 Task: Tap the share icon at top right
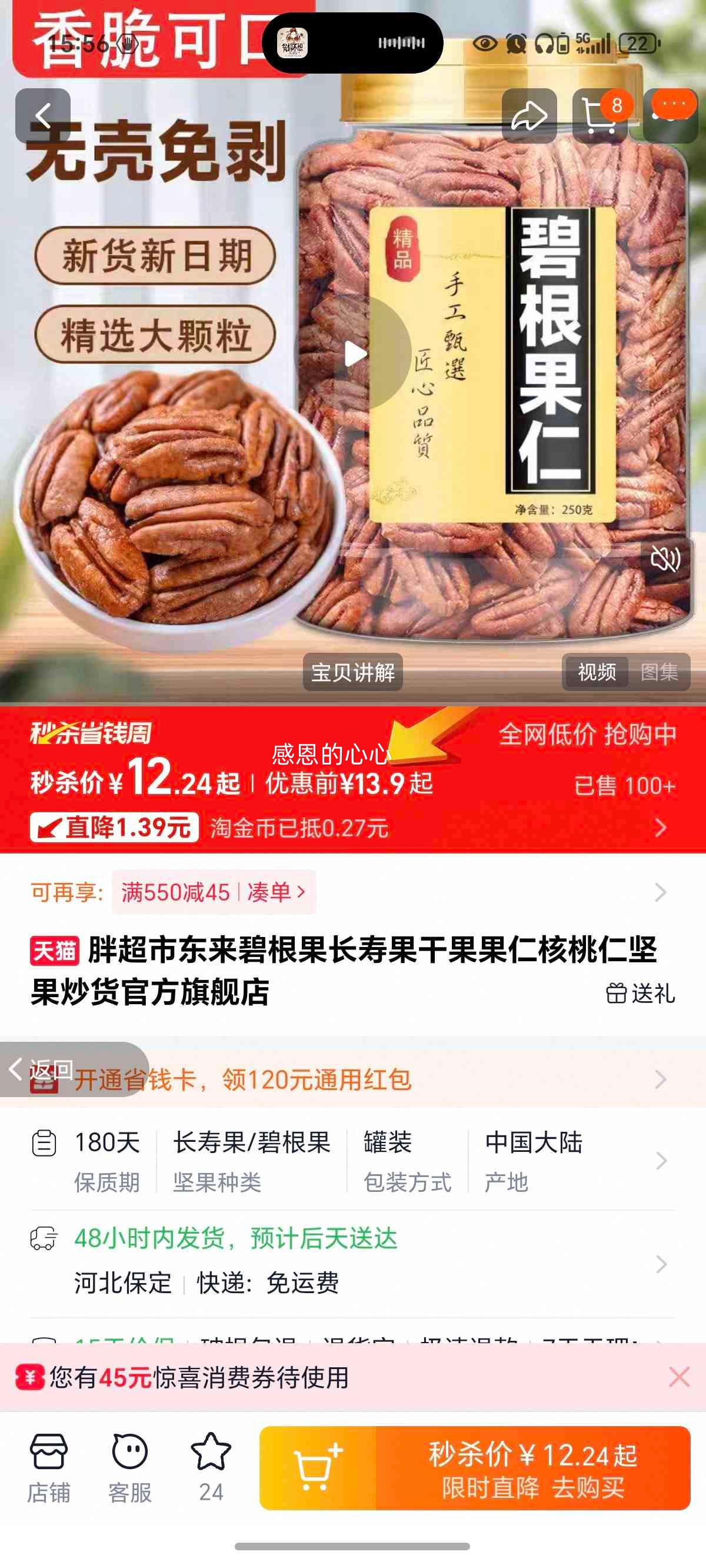[531, 115]
